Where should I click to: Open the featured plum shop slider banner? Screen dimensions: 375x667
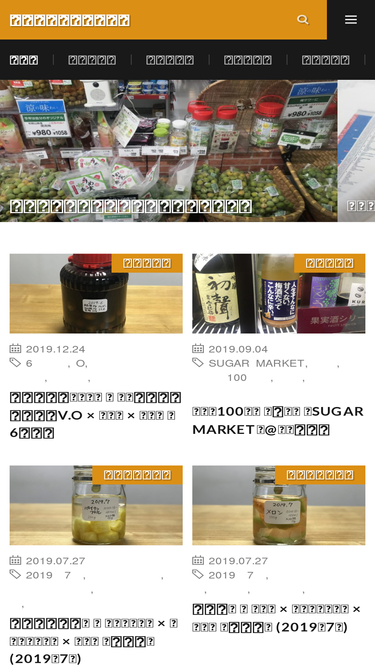click(169, 151)
